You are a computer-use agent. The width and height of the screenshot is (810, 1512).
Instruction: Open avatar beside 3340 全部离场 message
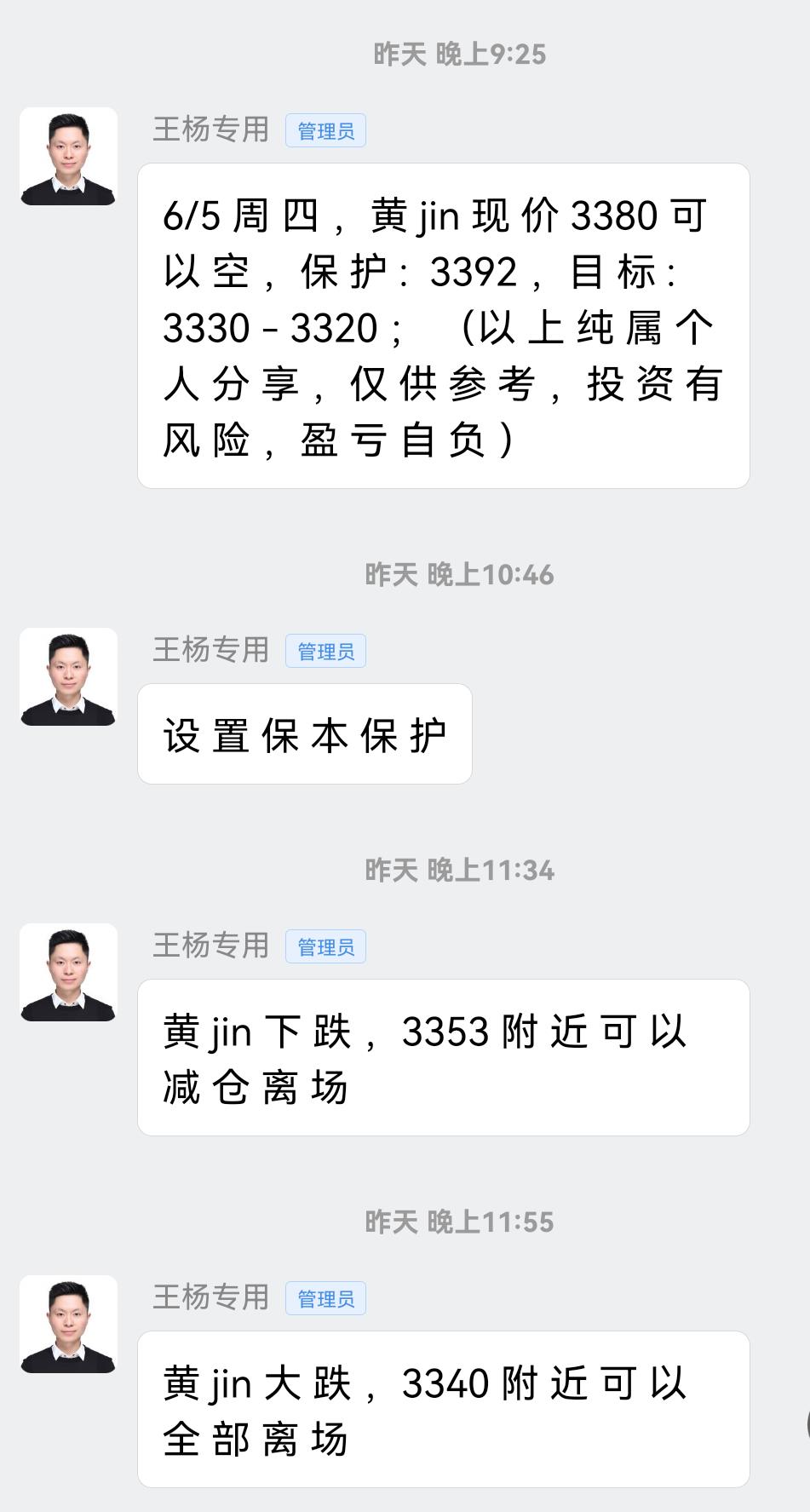(68, 1324)
